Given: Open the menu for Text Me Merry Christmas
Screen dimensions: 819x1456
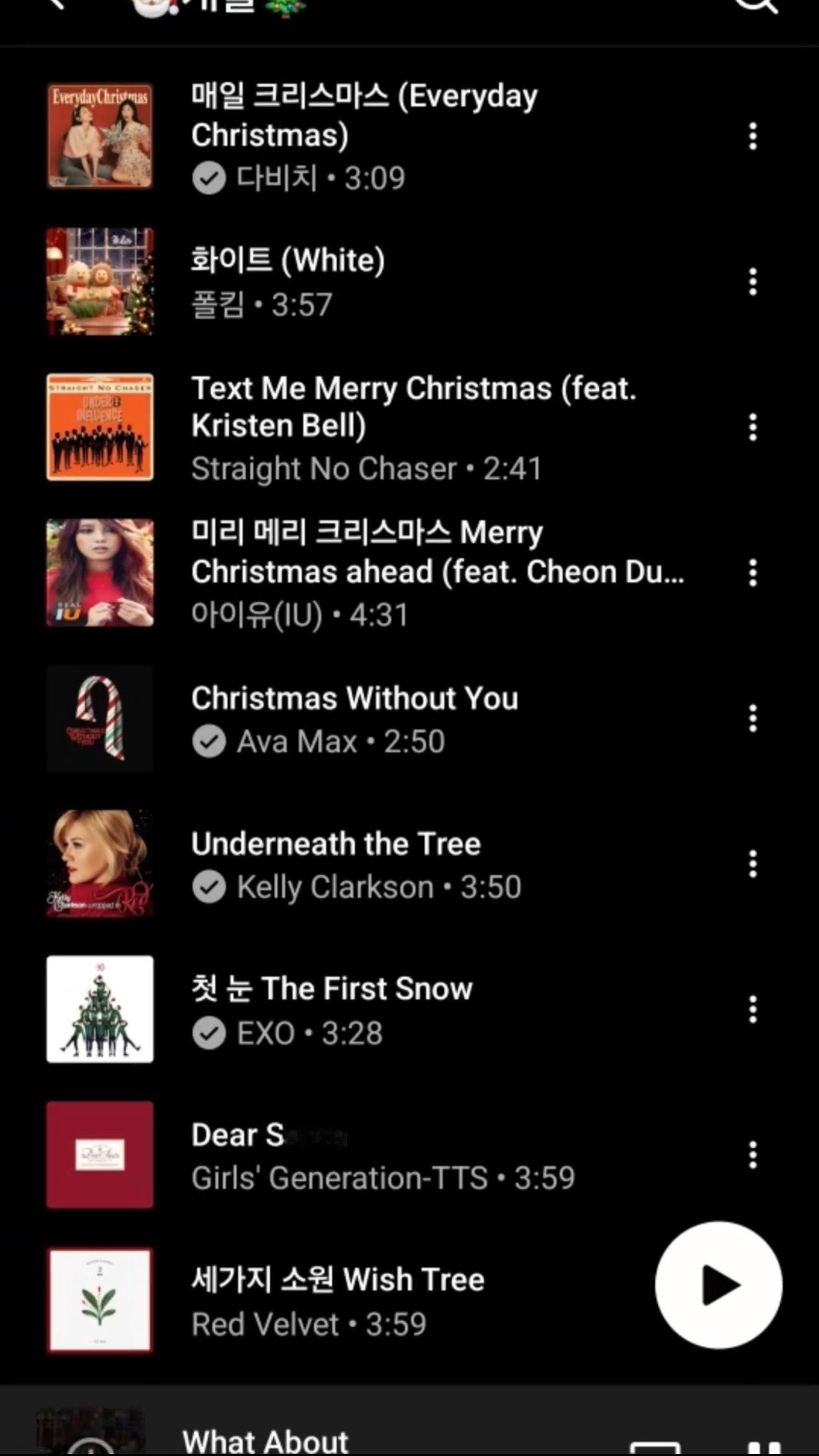Looking at the screenshot, I should pos(752,427).
